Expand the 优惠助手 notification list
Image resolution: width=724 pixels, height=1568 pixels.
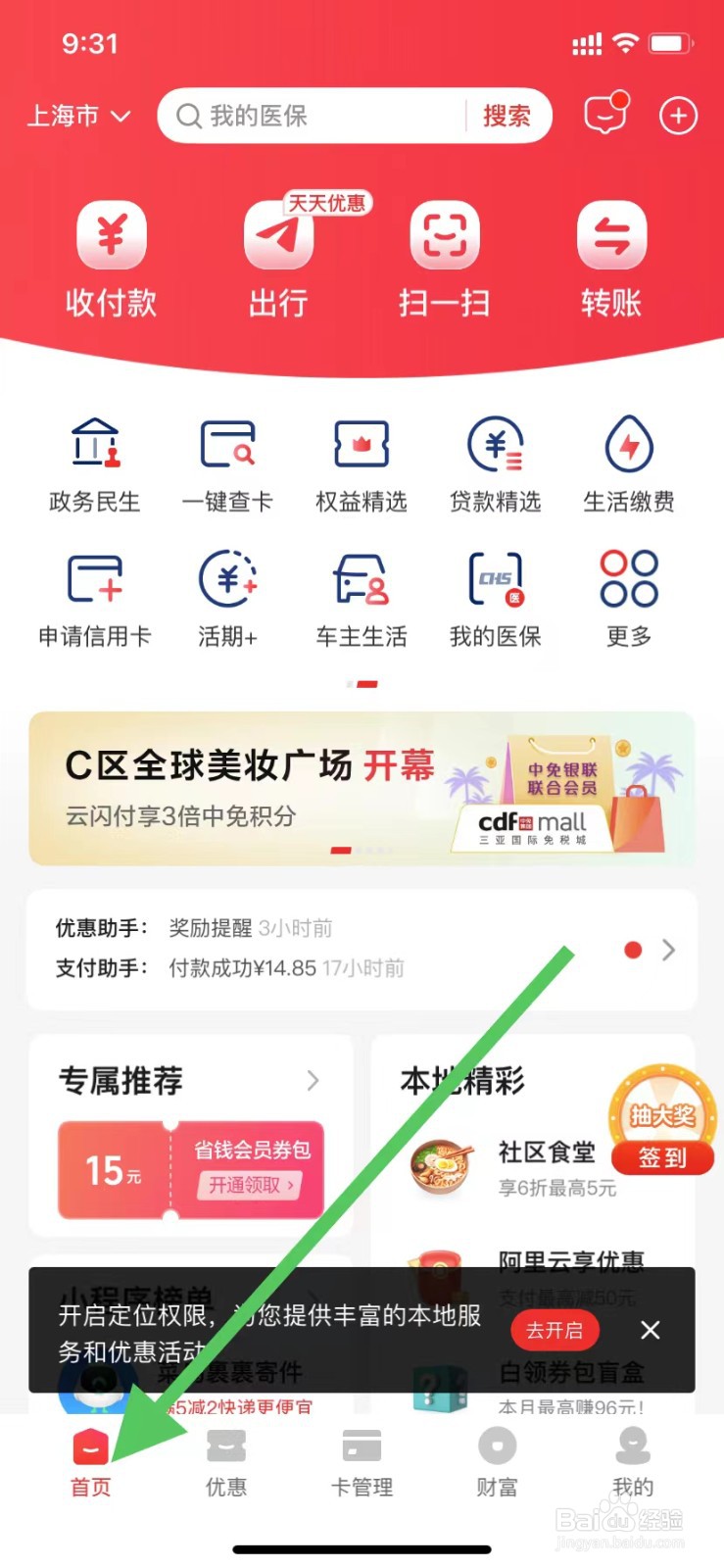pos(668,950)
